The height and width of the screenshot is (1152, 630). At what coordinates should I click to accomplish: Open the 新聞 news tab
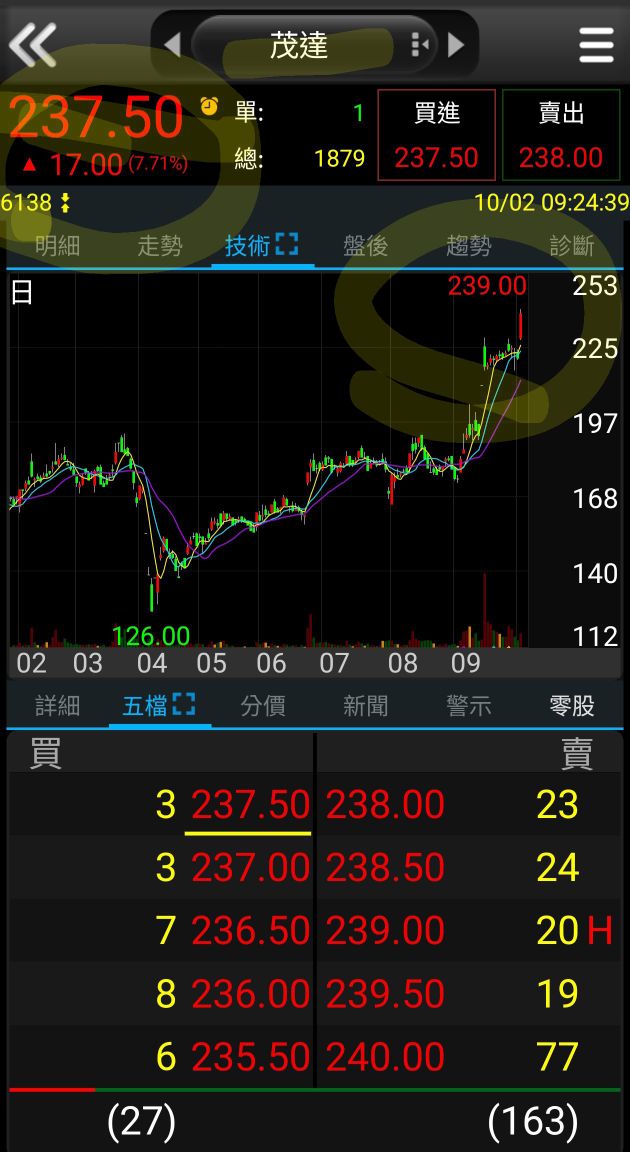coord(365,706)
